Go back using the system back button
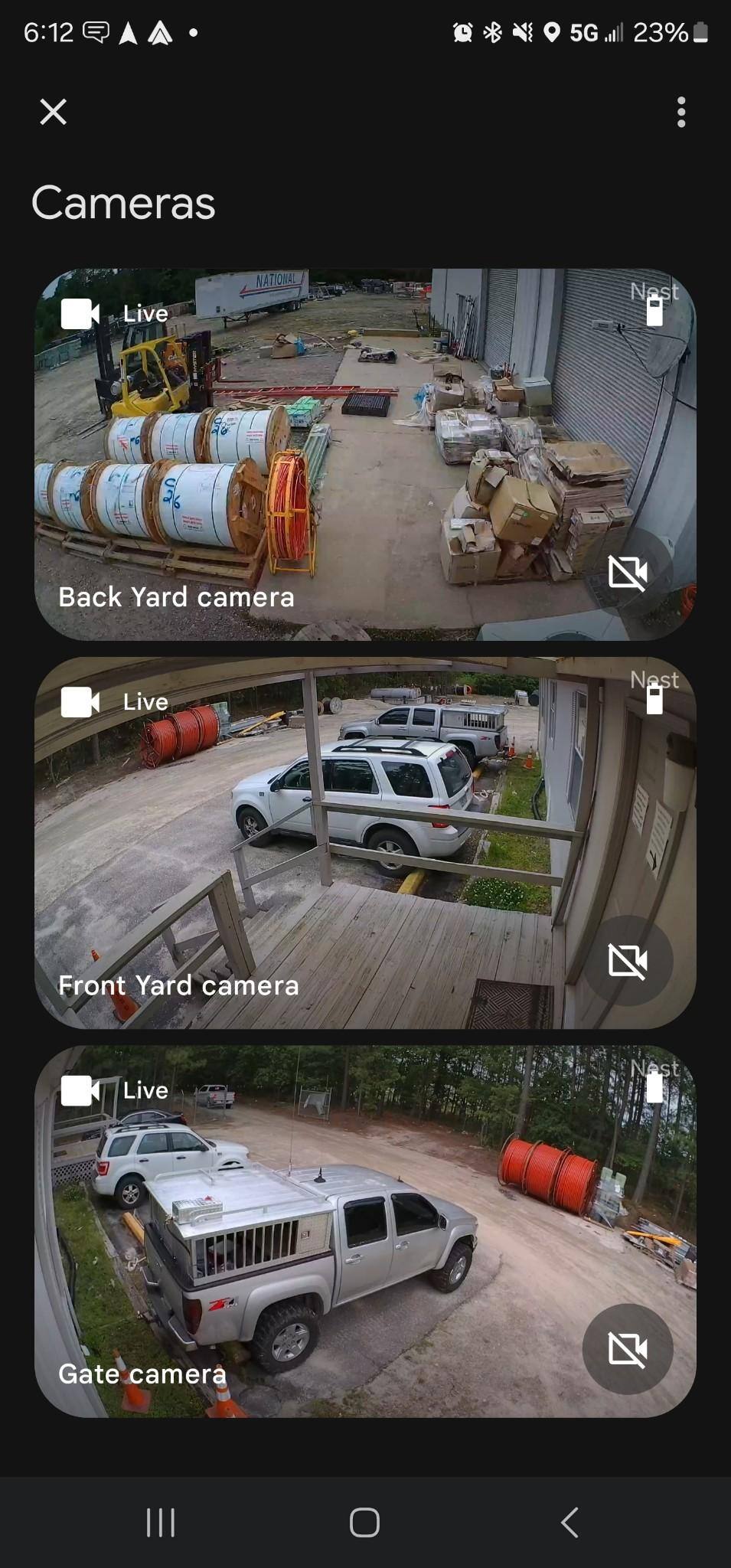Image resolution: width=731 pixels, height=1568 pixels. (569, 1523)
